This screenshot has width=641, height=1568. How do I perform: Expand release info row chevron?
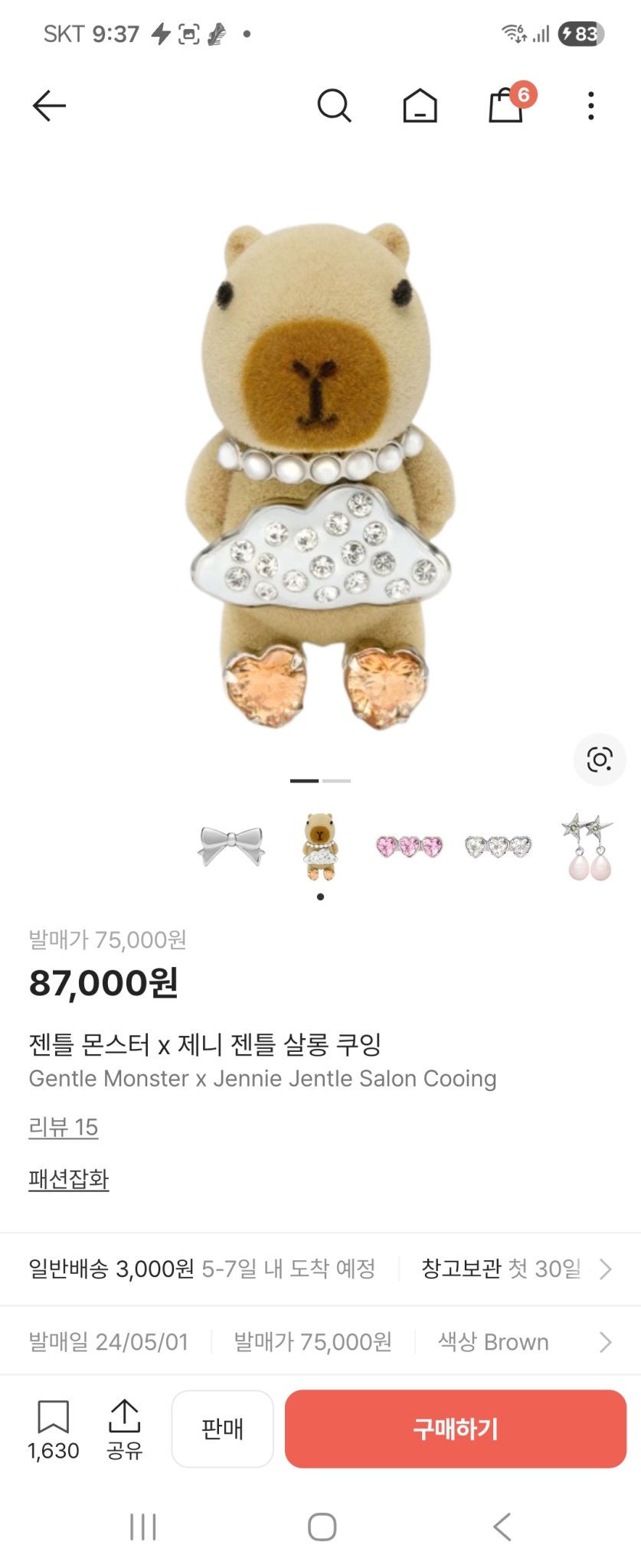coord(606,1341)
